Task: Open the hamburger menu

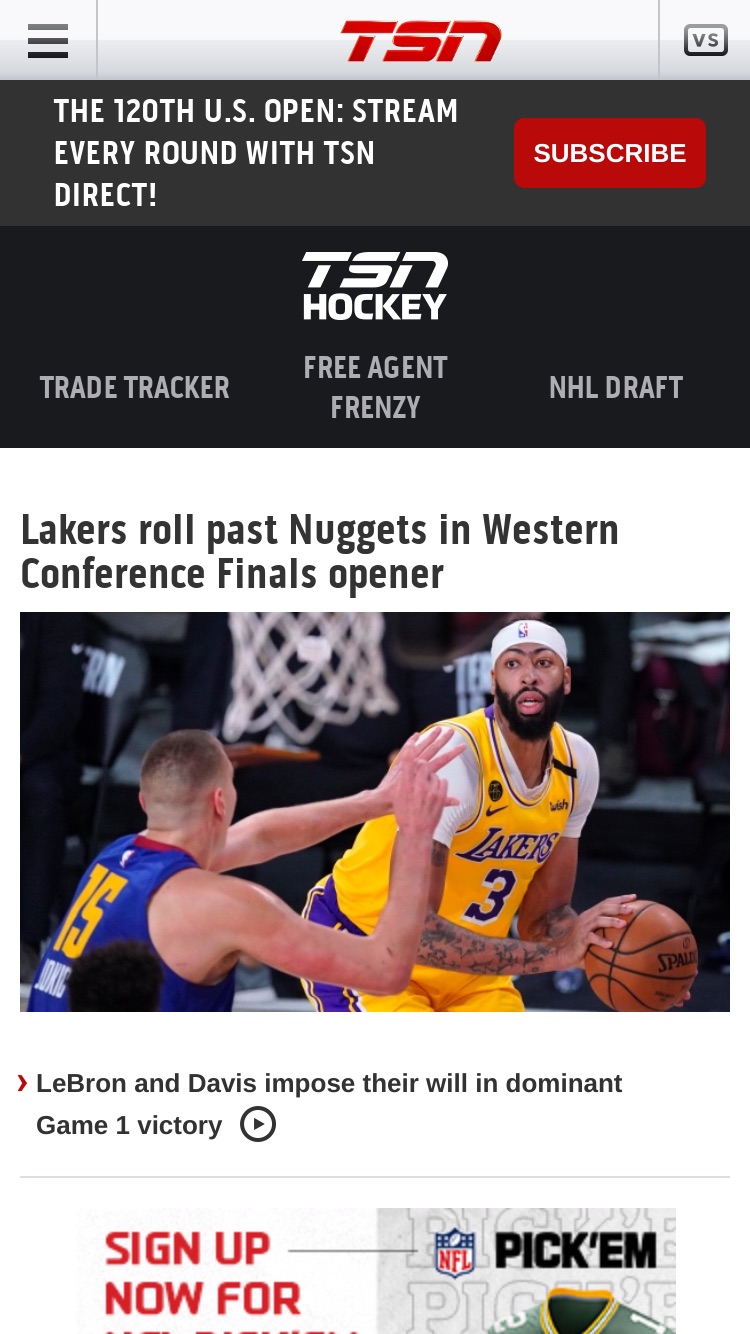Action: pos(48,41)
